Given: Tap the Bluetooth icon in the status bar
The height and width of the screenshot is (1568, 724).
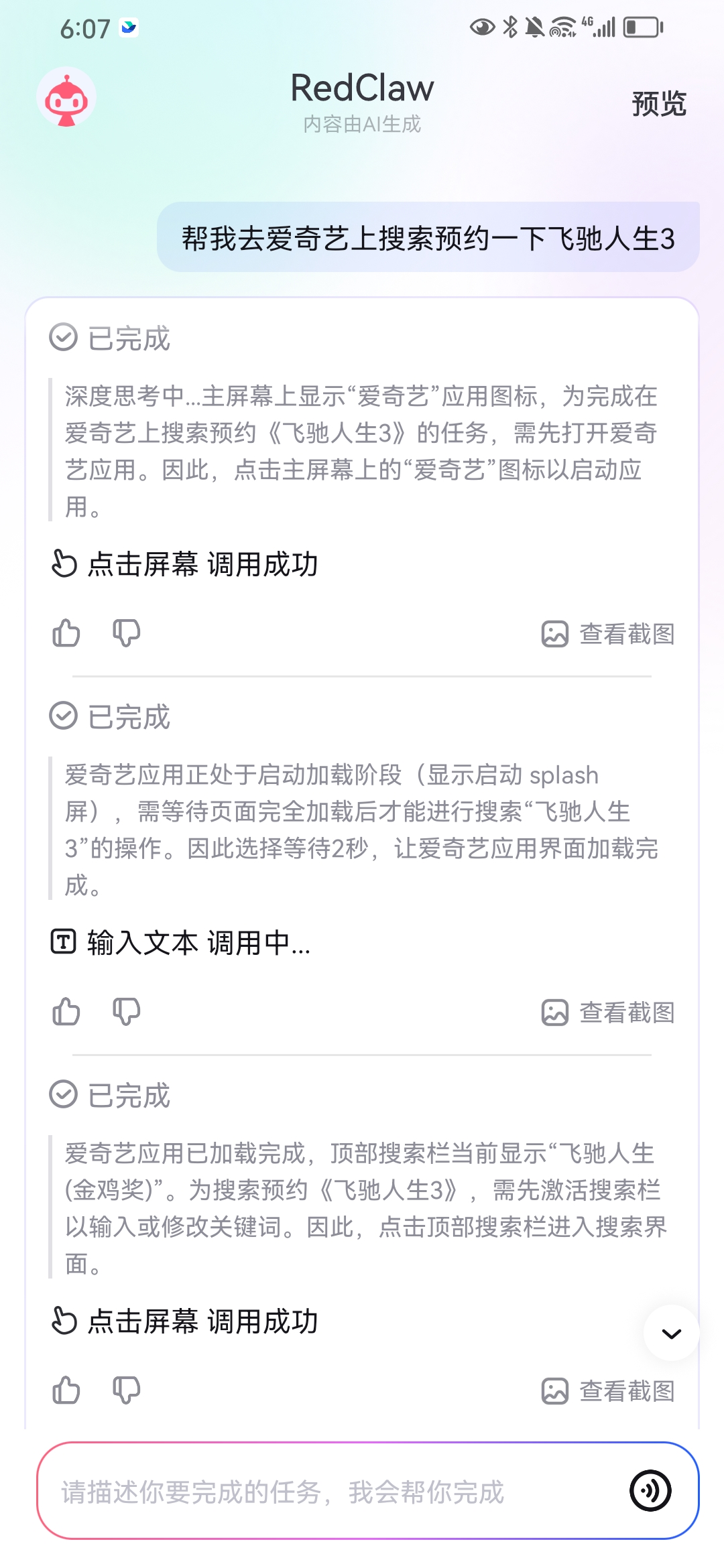Looking at the screenshot, I should coord(509,25).
